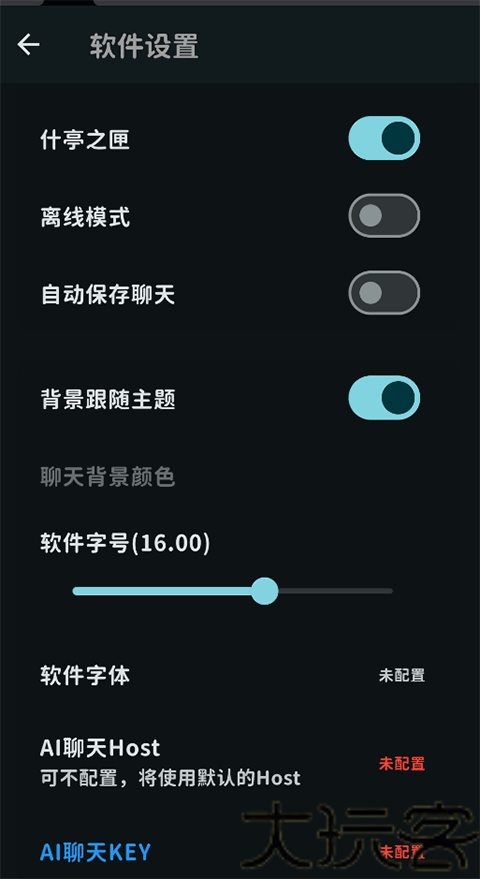Enable 离线模式
Image resolution: width=480 pixels, height=879 pixels.
384,215
